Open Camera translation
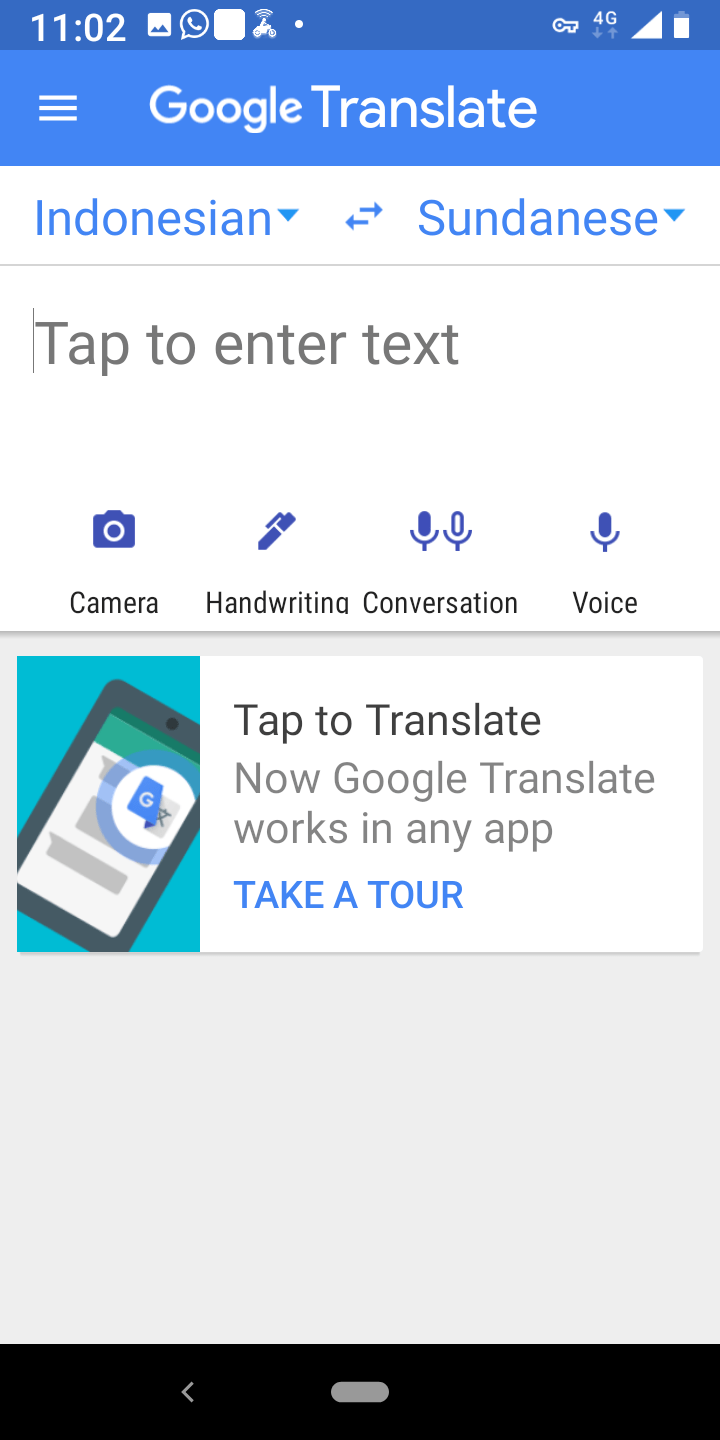This screenshot has height=1440, width=720. [114, 558]
